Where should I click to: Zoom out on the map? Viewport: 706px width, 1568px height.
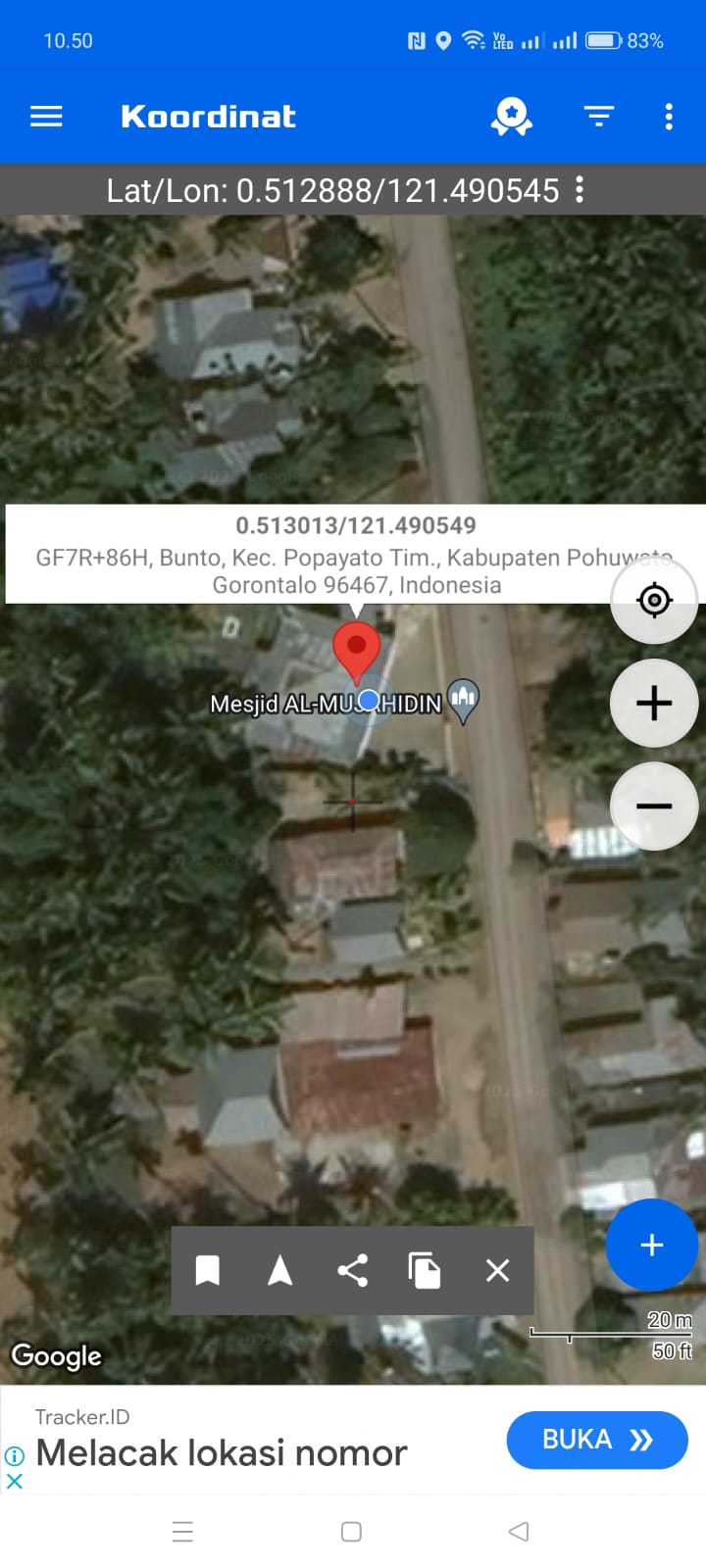click(654, 806)
